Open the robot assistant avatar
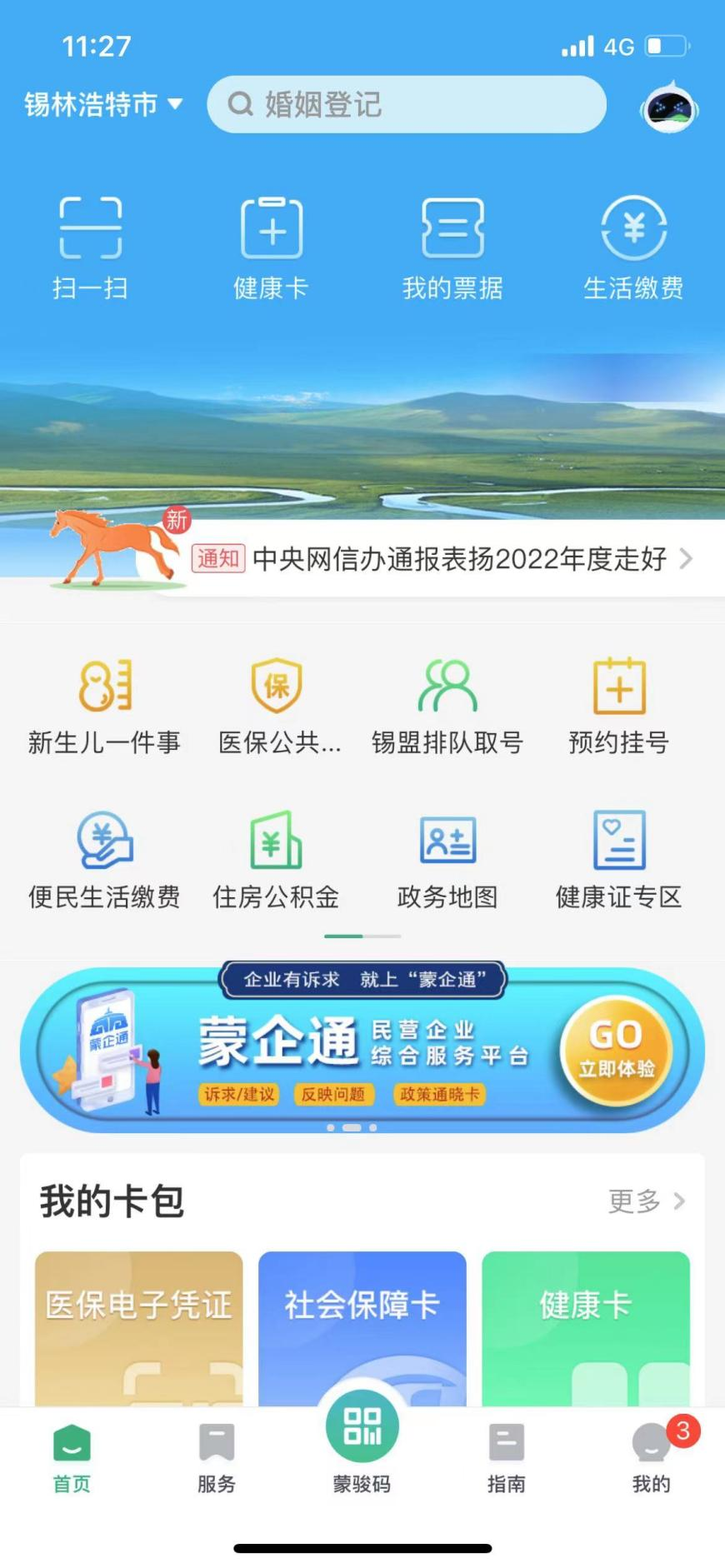The image size is (725, 1568). click(x=669, y=107)
